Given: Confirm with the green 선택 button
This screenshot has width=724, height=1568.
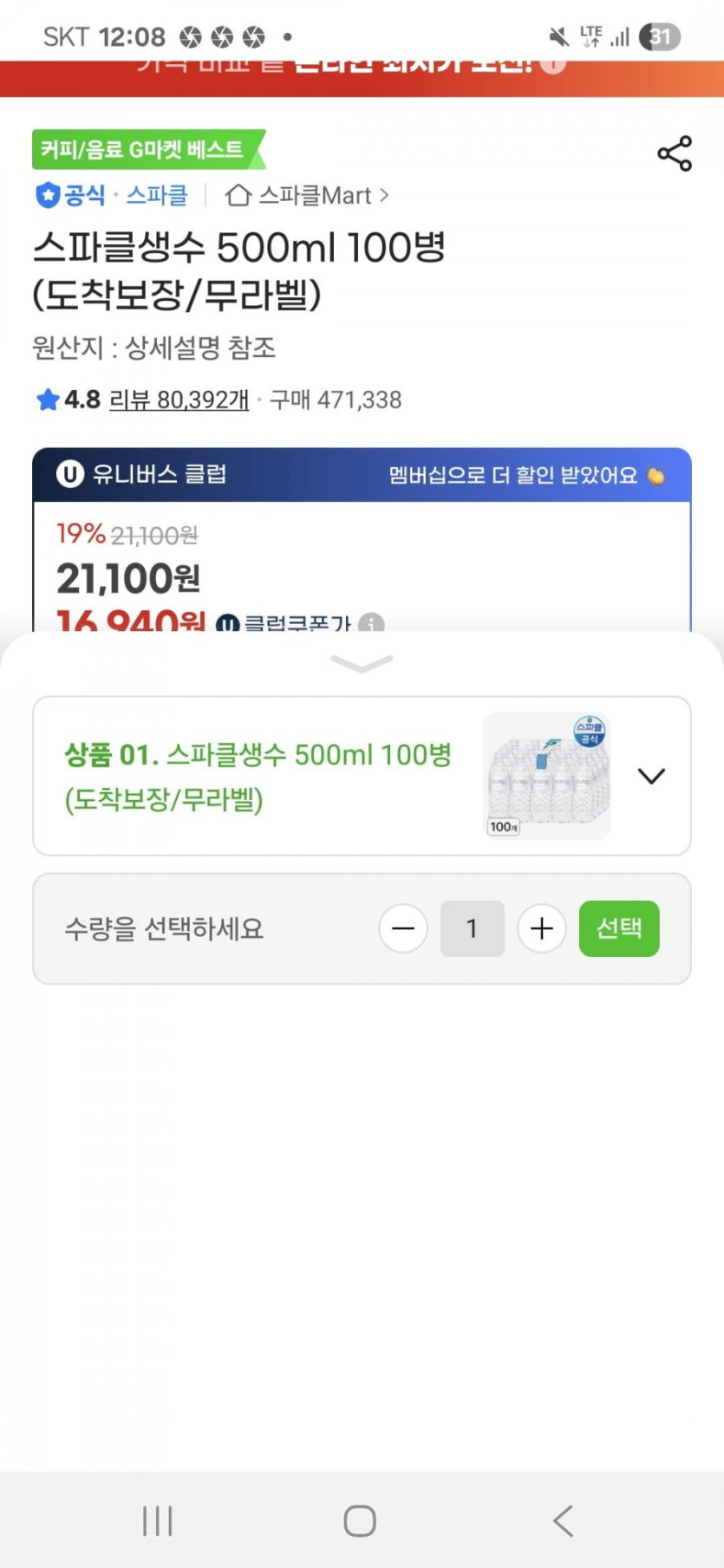Looking at the screenshot, I should coord(619,928).
